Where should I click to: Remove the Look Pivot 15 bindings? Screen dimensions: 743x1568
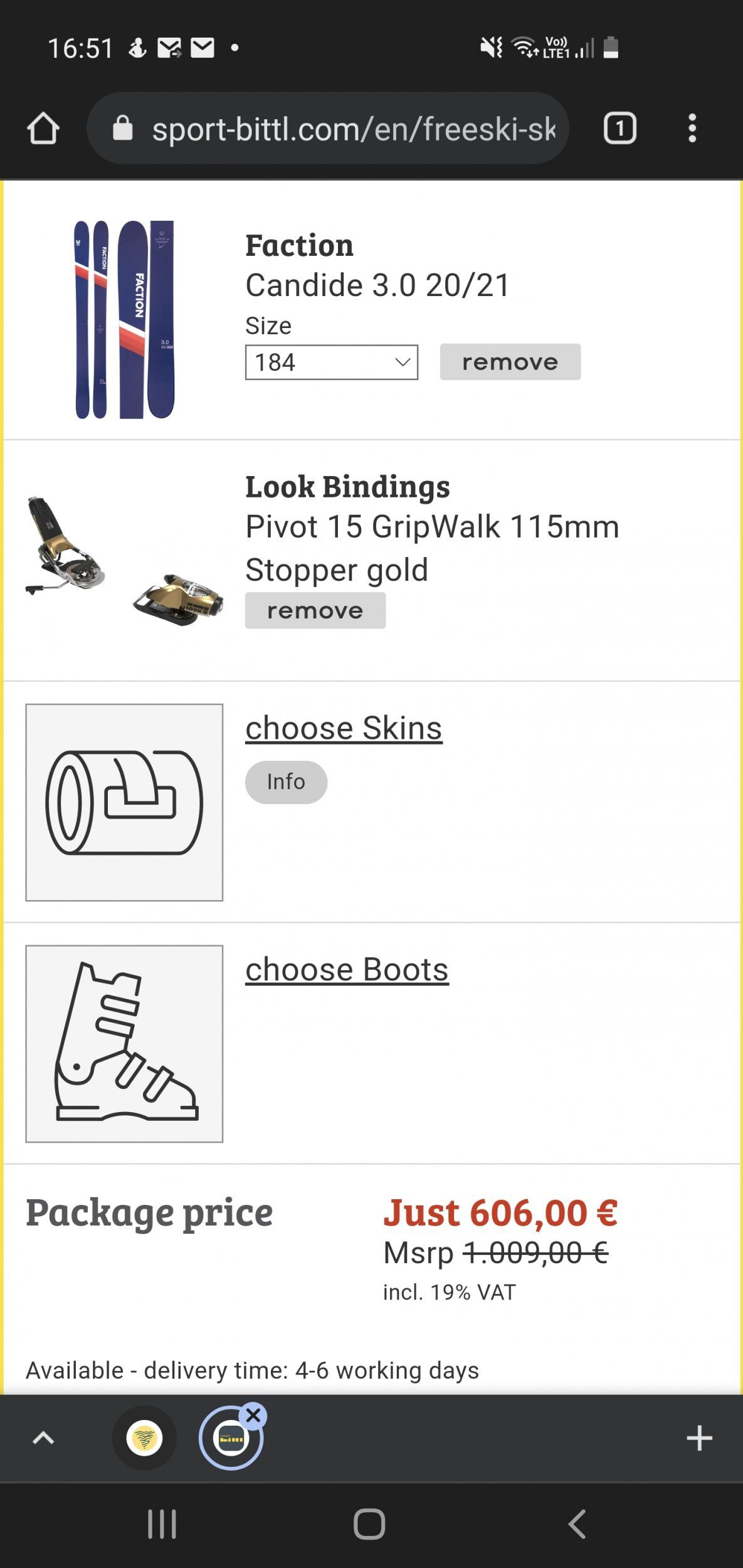(315, 610)
